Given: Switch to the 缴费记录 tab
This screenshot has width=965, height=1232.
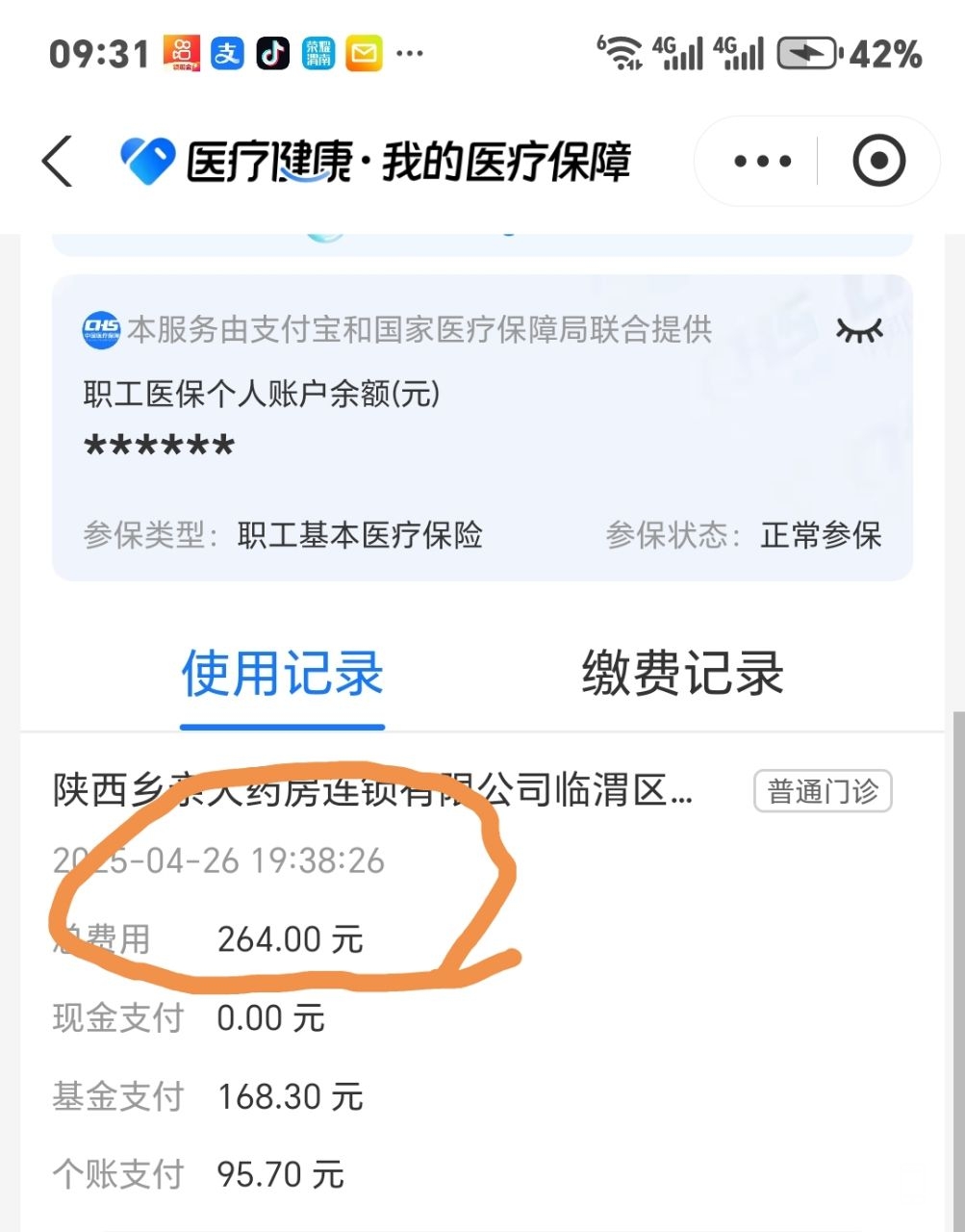Looking at the screenshot, I should (682, 674).
